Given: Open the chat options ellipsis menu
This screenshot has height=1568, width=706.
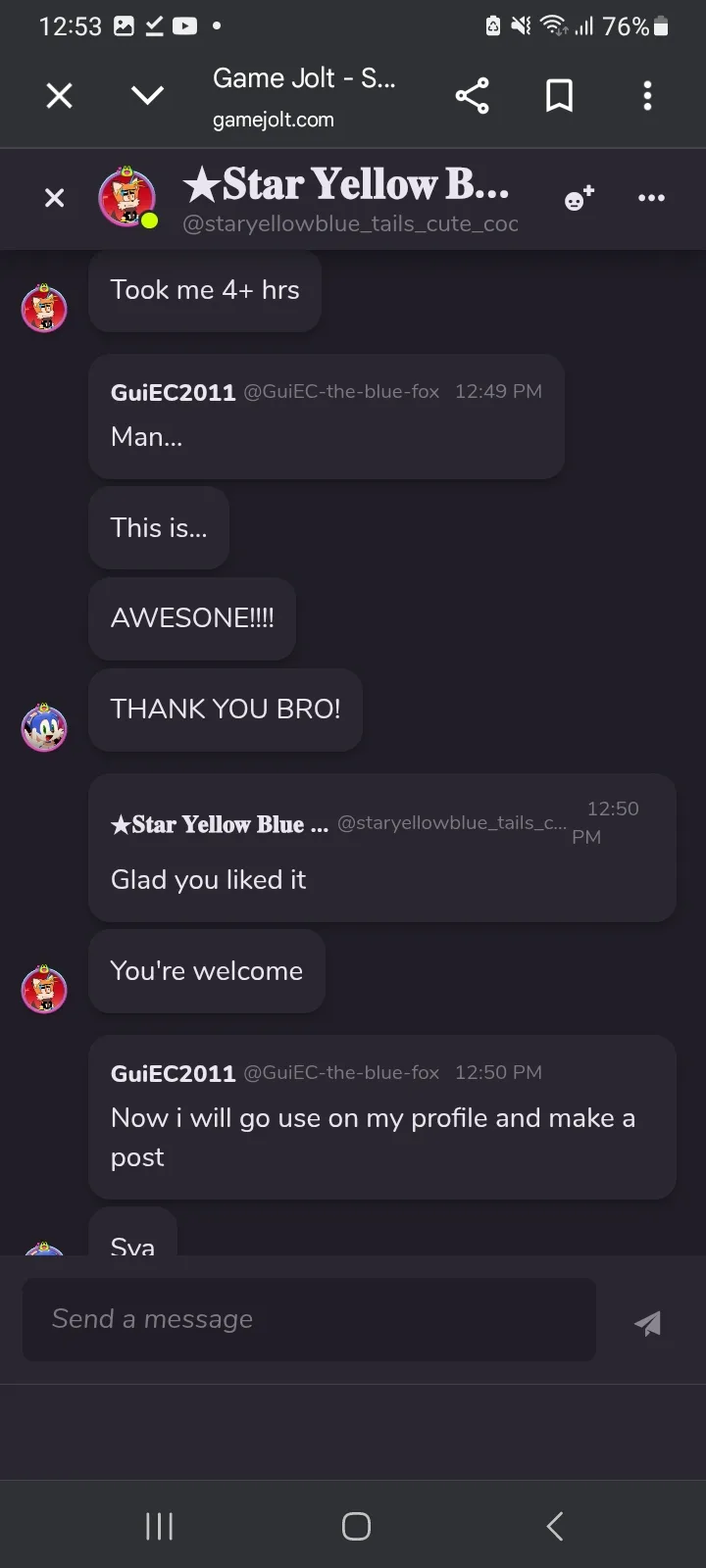Looking at the screenshot, I should pos(651,198).
